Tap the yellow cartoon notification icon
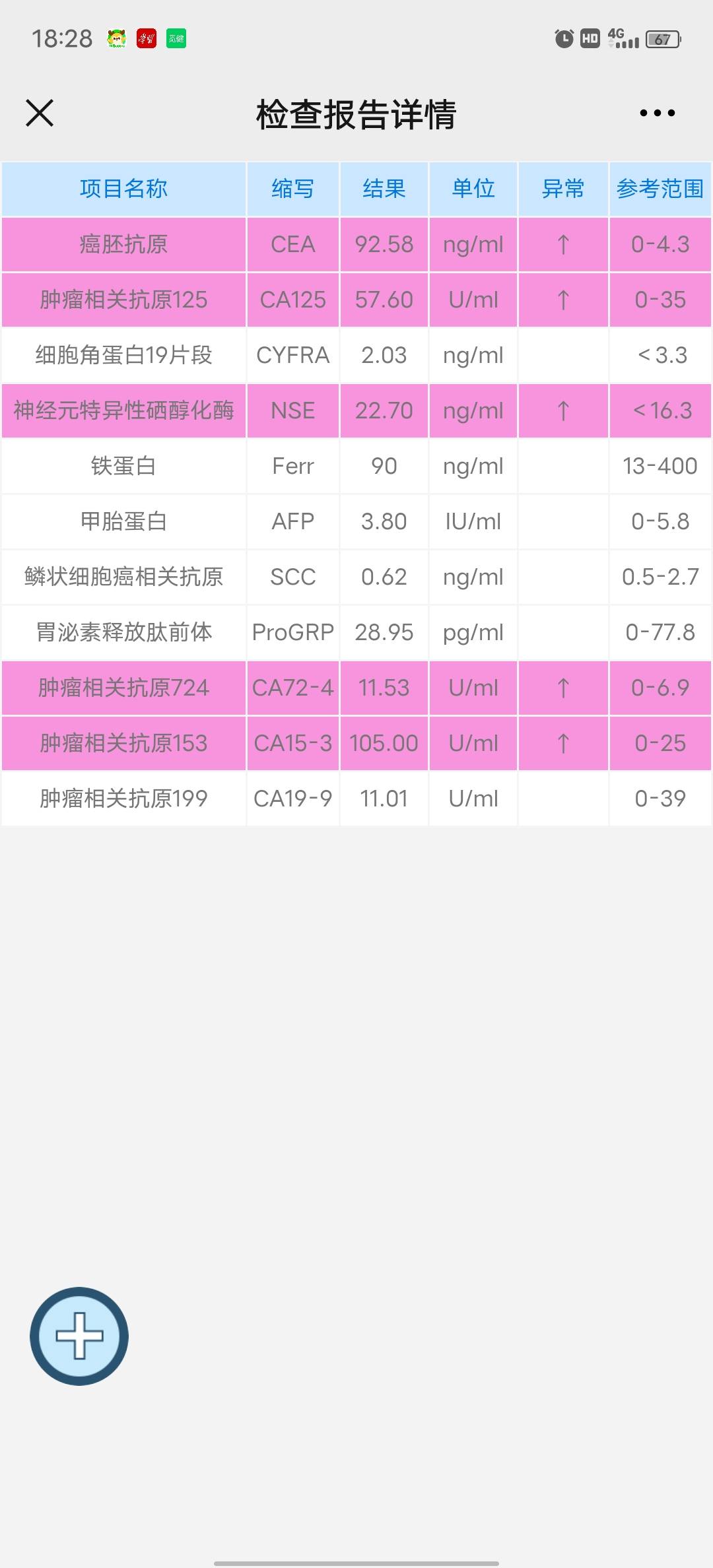This screenshot has height=1568, width=713. coord(116,39)
